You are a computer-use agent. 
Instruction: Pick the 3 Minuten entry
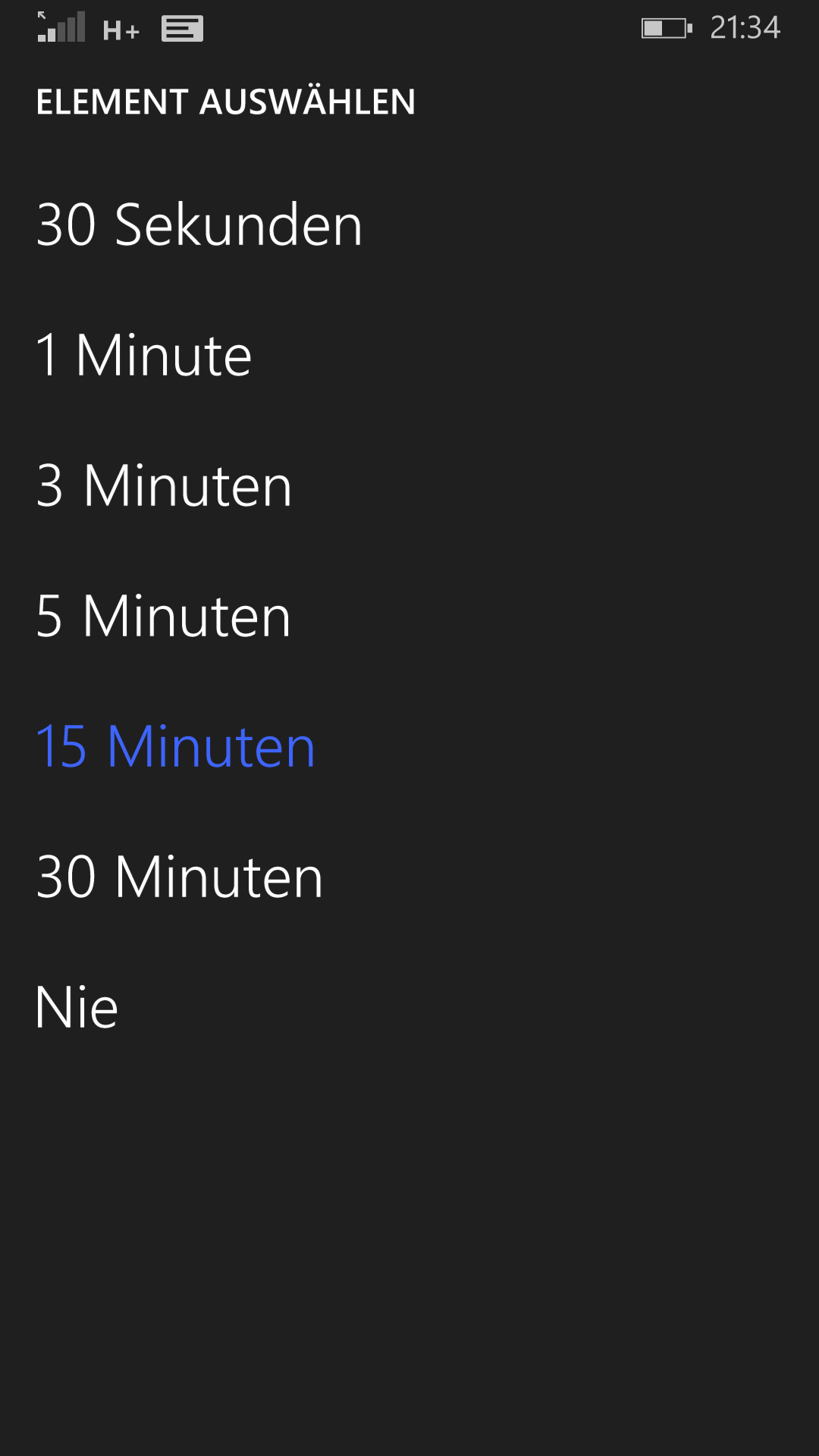pos(164,485)
